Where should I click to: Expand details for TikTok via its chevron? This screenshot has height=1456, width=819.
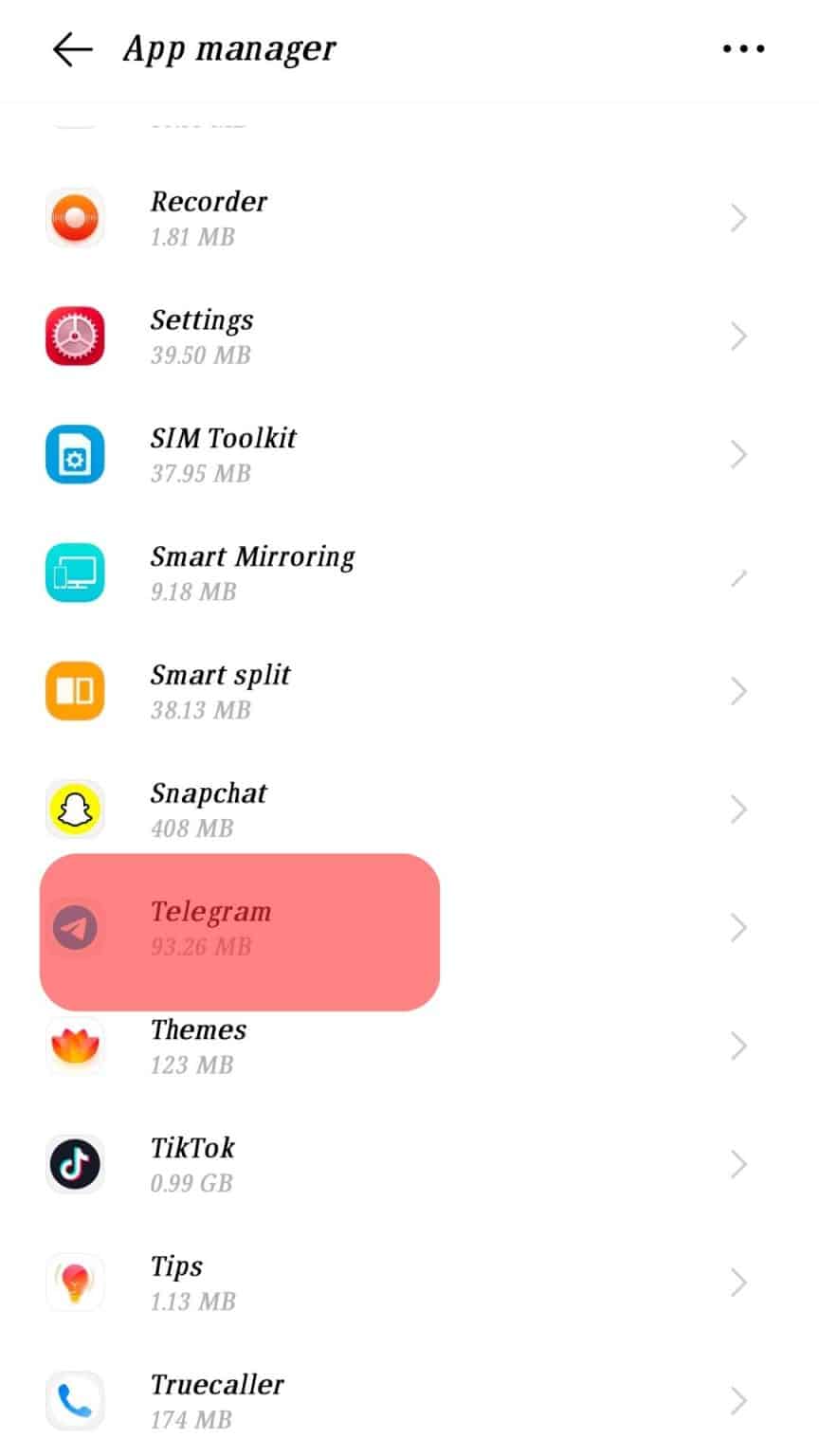pyautogui.click(x=740, y=1164)
